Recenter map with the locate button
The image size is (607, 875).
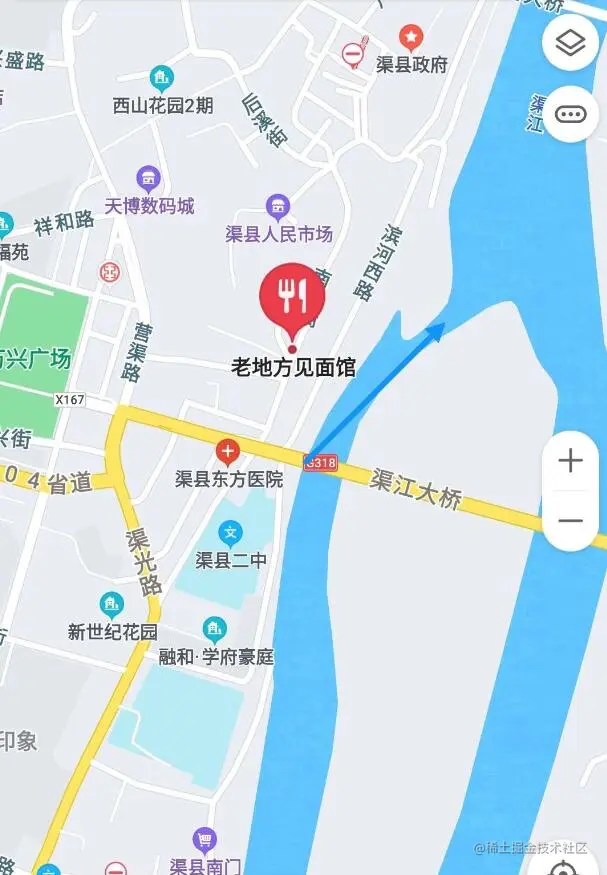[566, 866]
